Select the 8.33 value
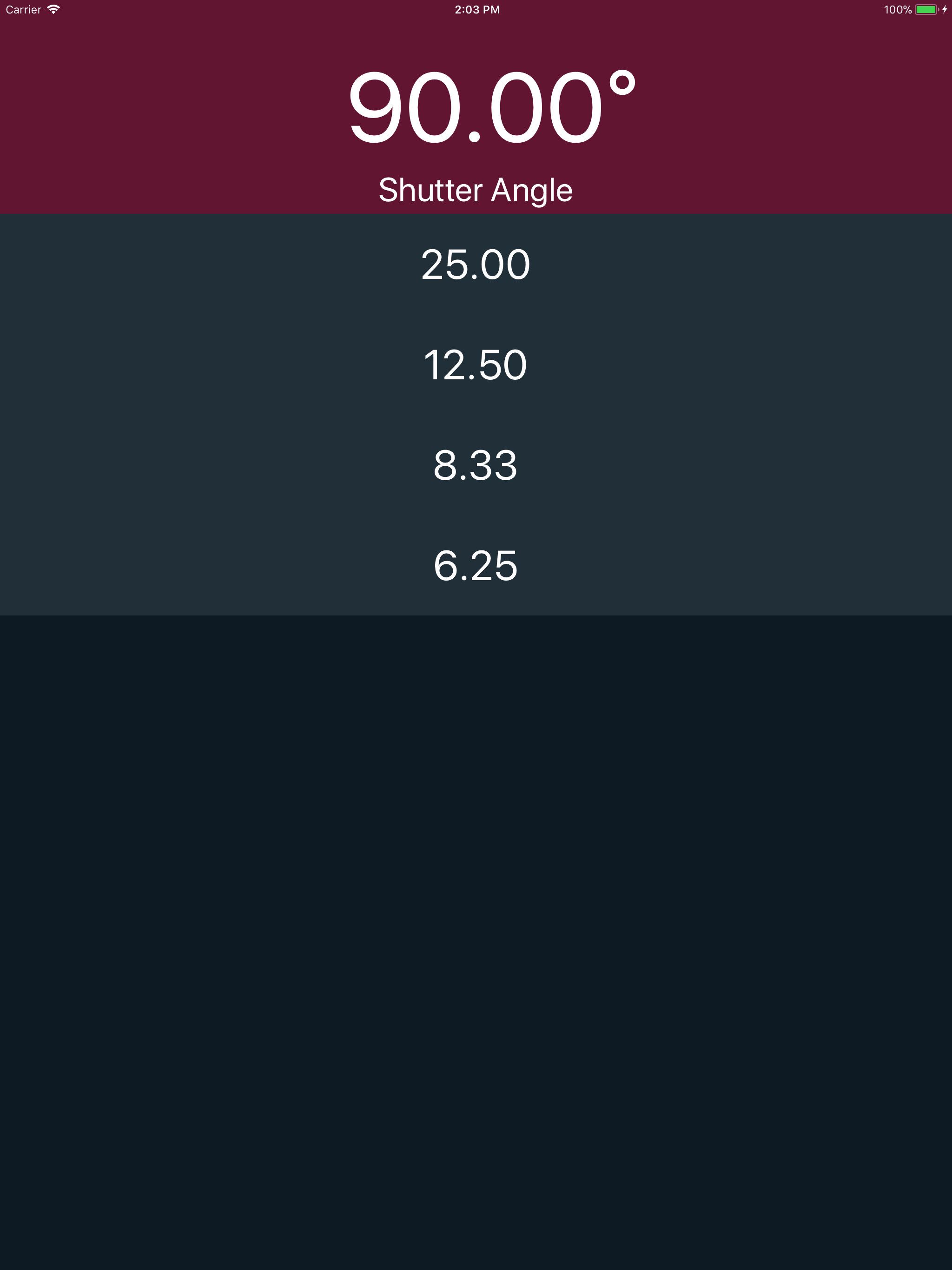This screenshot has height=1270, width=952. [x=476, y=466]
